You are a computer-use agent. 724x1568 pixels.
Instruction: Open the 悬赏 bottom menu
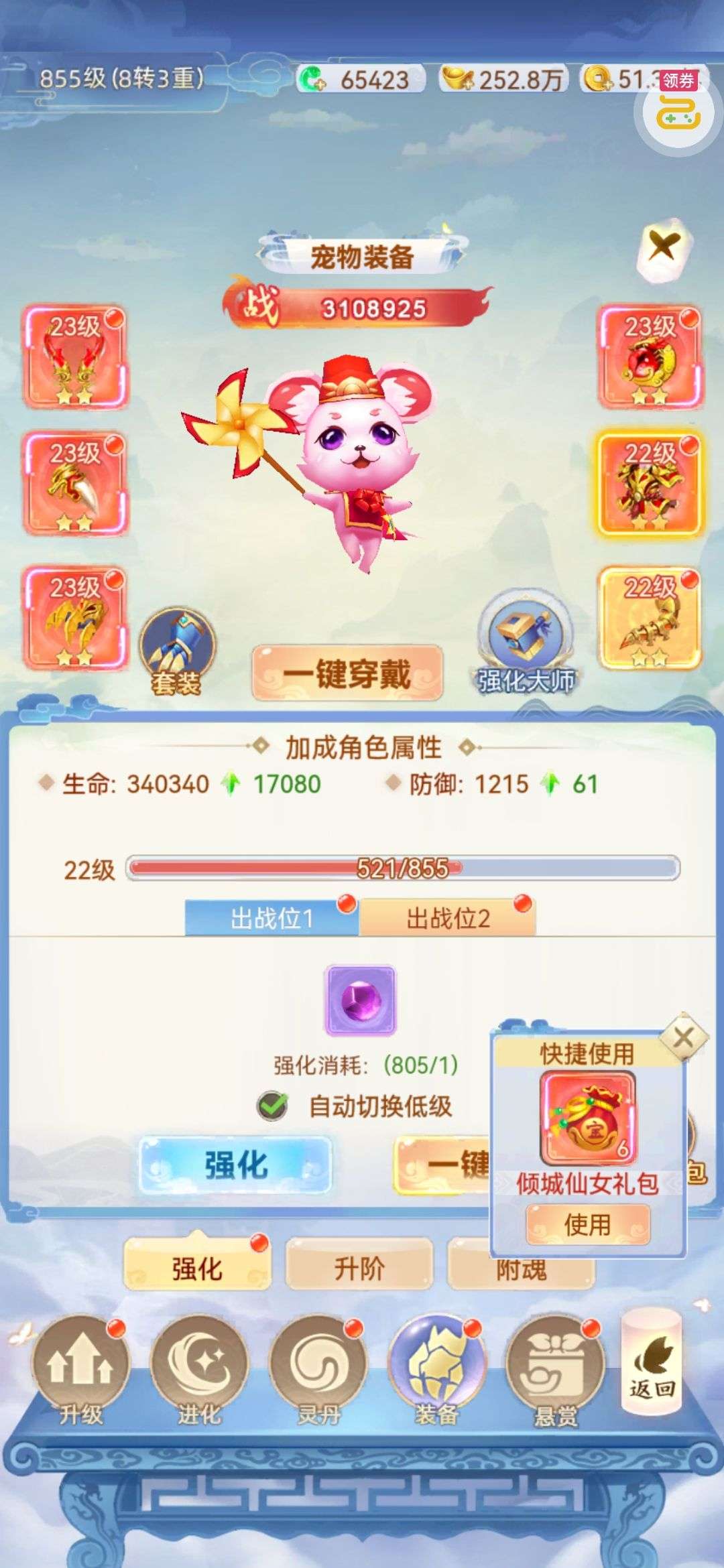click(x=555, y=1368)
